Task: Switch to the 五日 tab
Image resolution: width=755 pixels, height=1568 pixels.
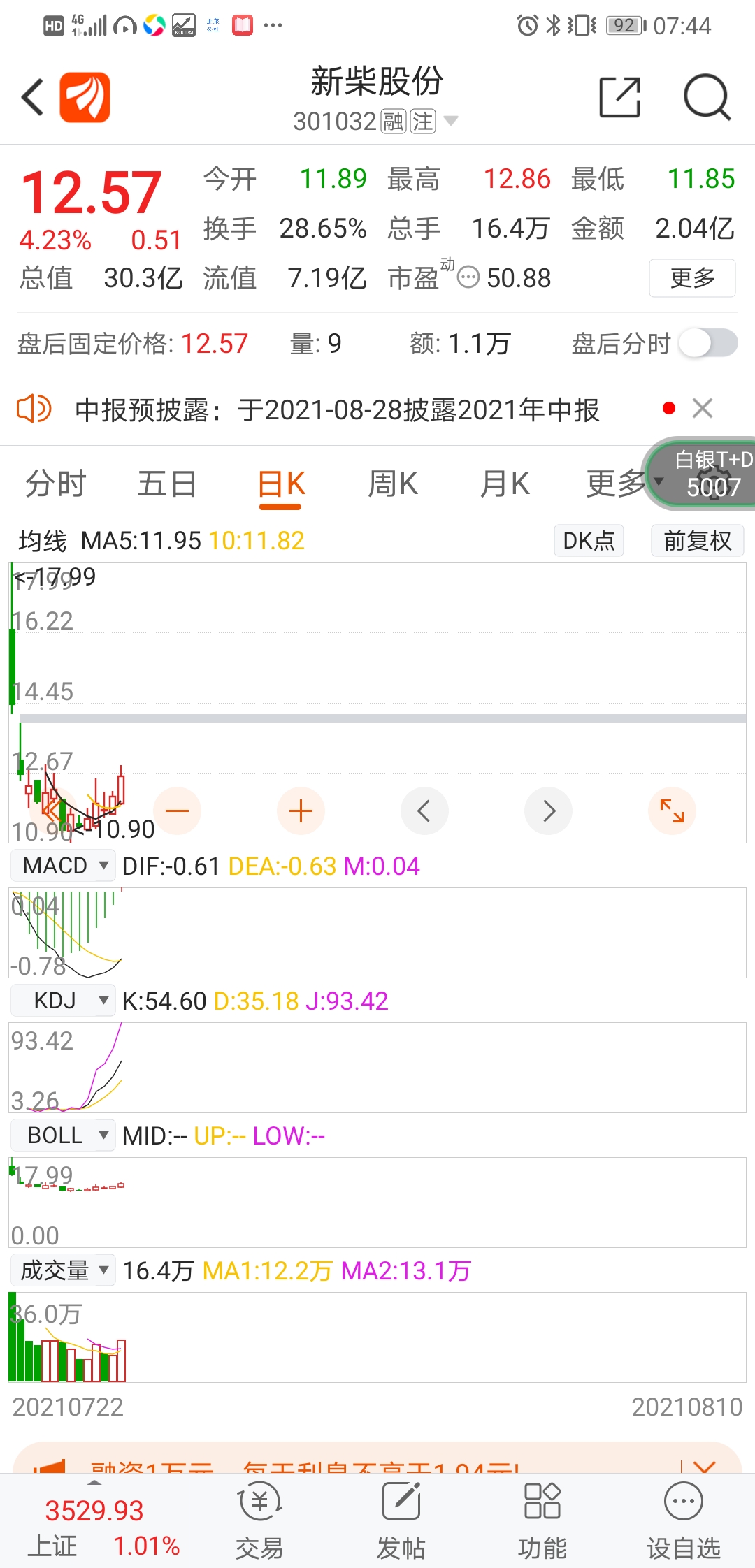Action: [x=167, y=484]
